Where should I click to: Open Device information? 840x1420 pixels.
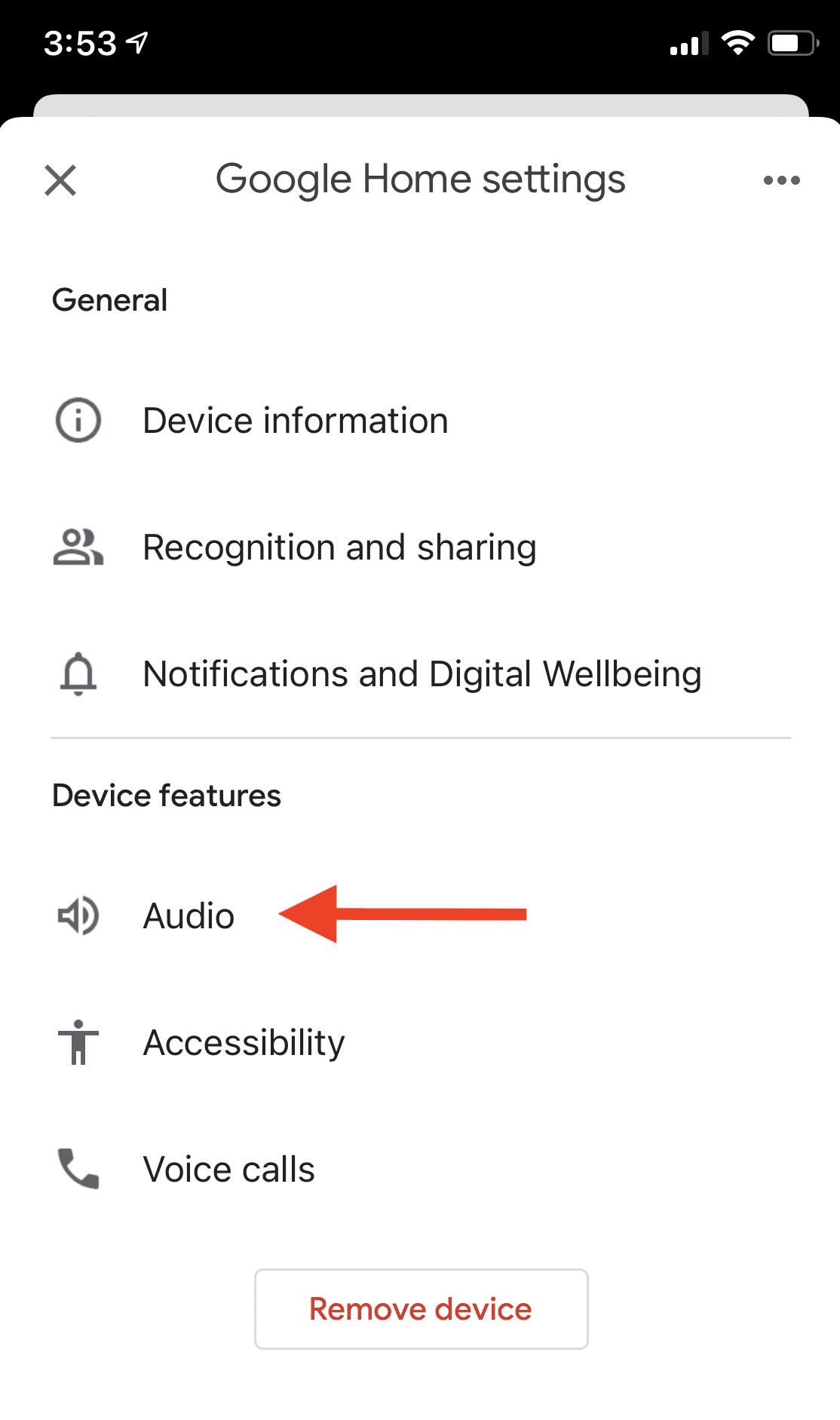(x=295, y=421)
